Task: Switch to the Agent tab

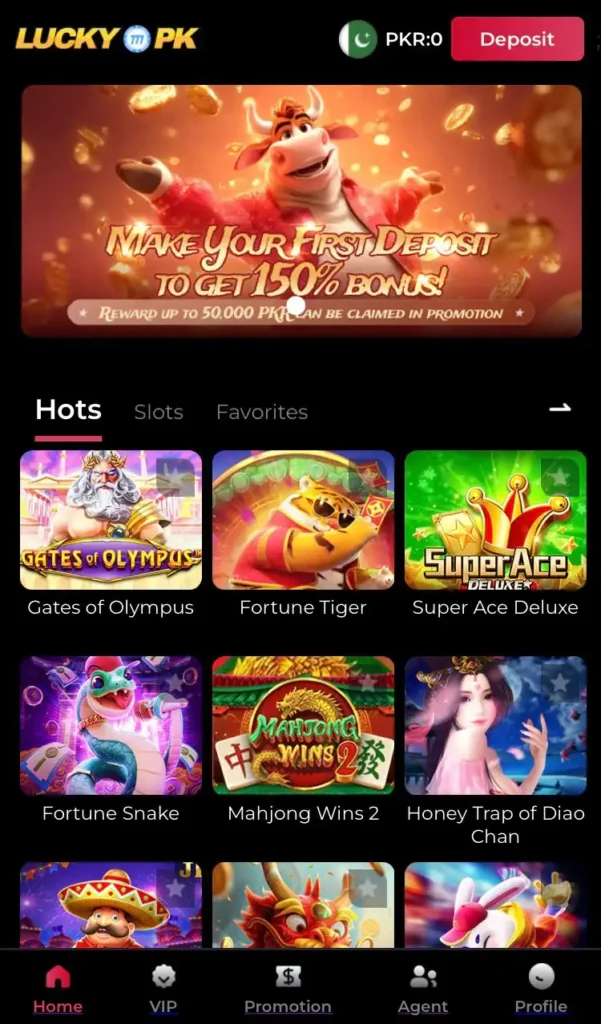Action: 423,988
